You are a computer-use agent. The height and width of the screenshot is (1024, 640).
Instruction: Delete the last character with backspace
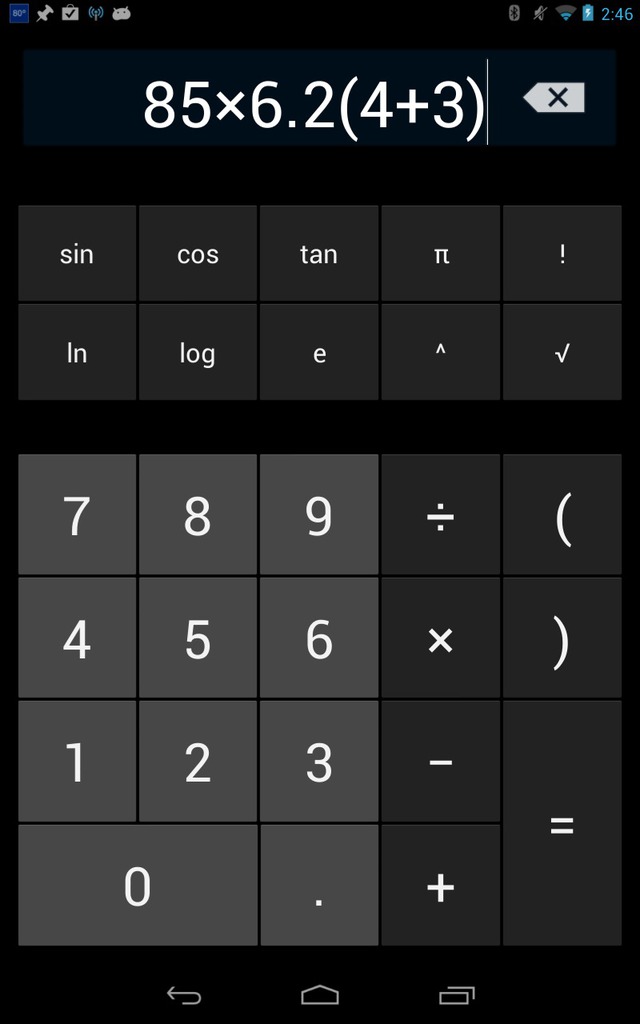554,98
